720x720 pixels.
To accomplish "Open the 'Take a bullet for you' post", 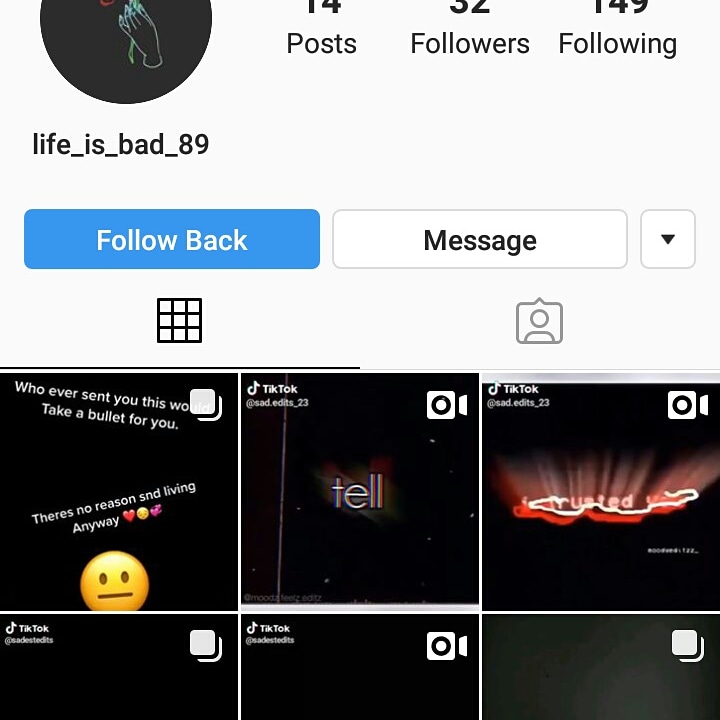I will pos(118,490).
